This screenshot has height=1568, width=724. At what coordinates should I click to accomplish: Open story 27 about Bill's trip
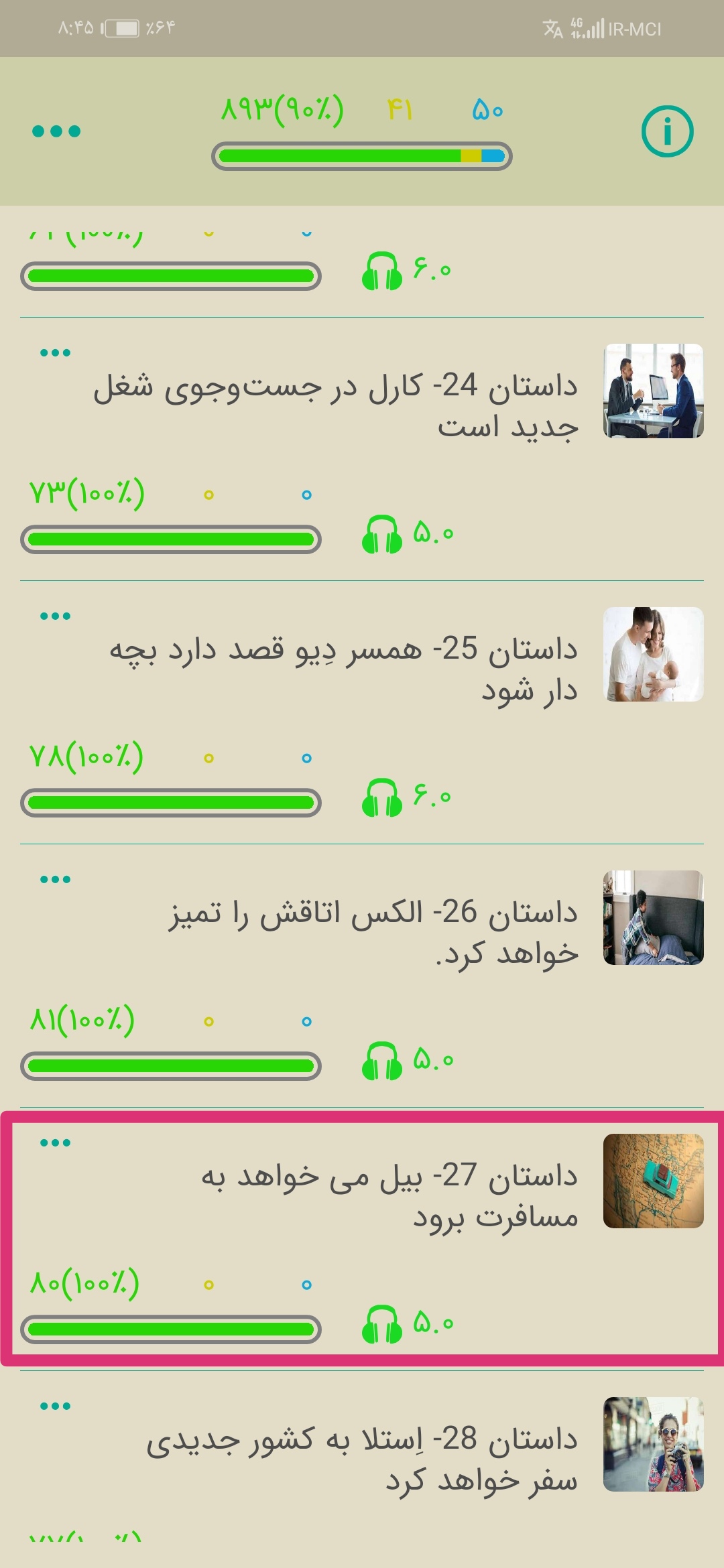point(389,1195)
